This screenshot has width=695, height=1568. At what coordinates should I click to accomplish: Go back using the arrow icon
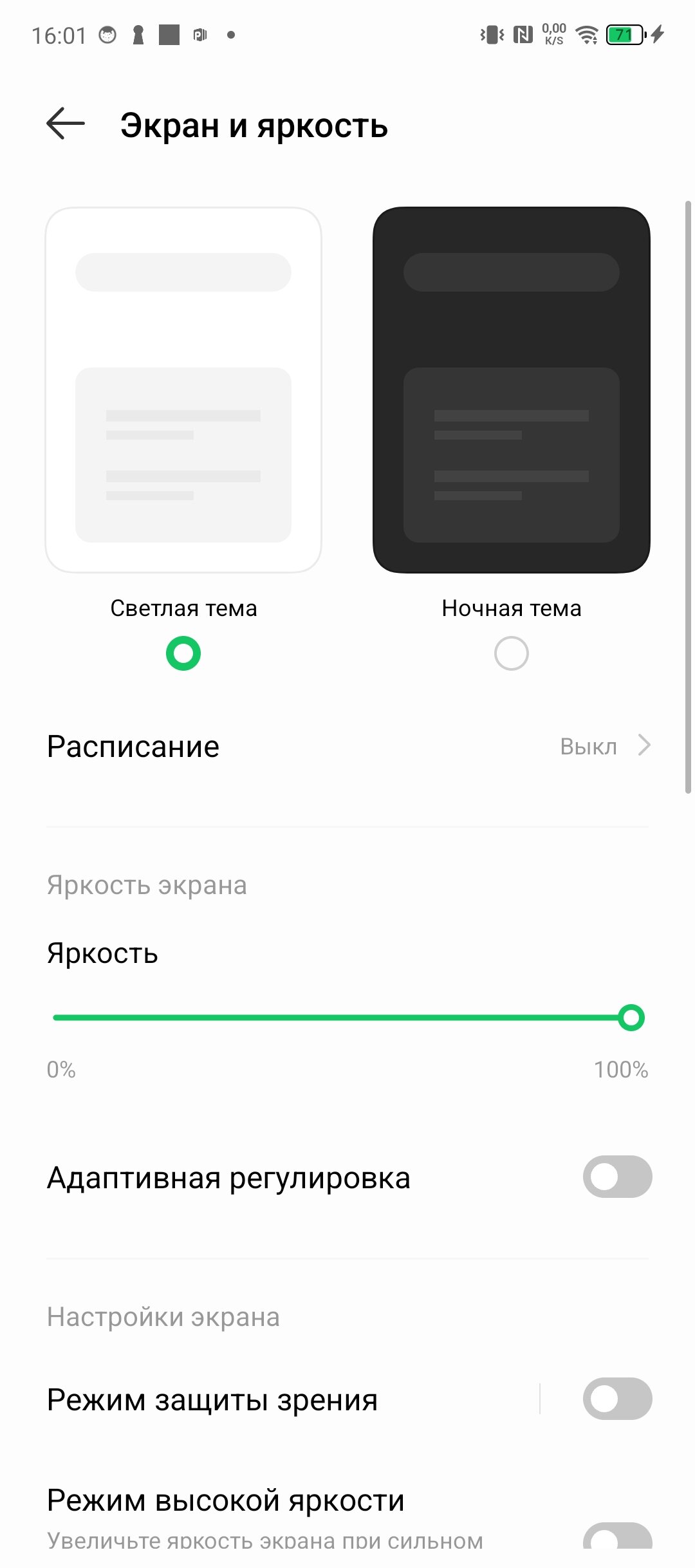[66, 124]
